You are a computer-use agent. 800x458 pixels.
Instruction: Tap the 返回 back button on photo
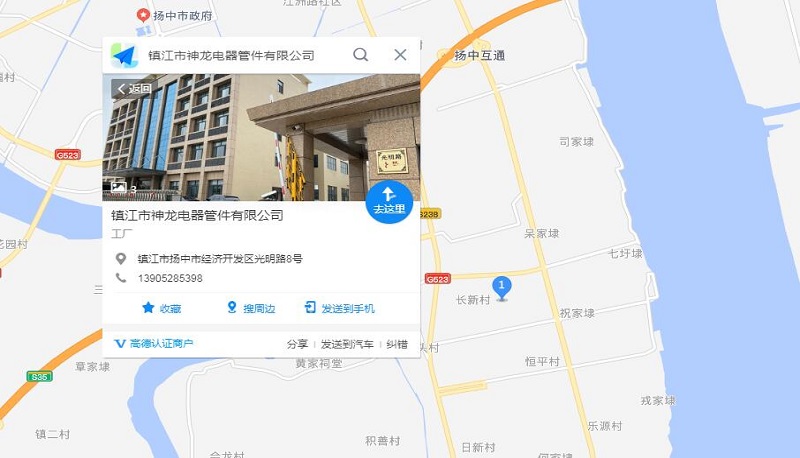(x=133, y=89)
